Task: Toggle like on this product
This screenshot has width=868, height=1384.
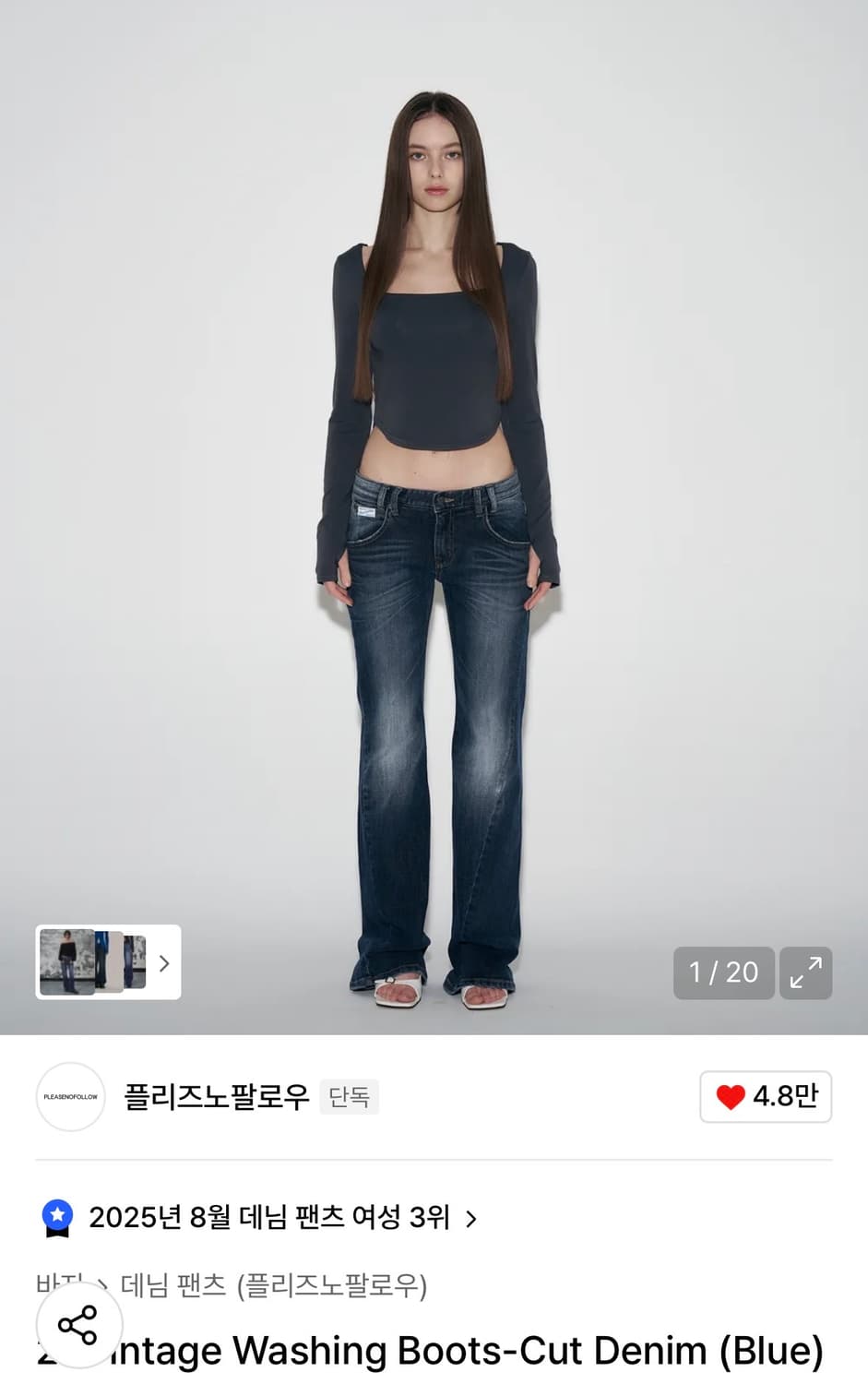Action: pos(764,1098)
